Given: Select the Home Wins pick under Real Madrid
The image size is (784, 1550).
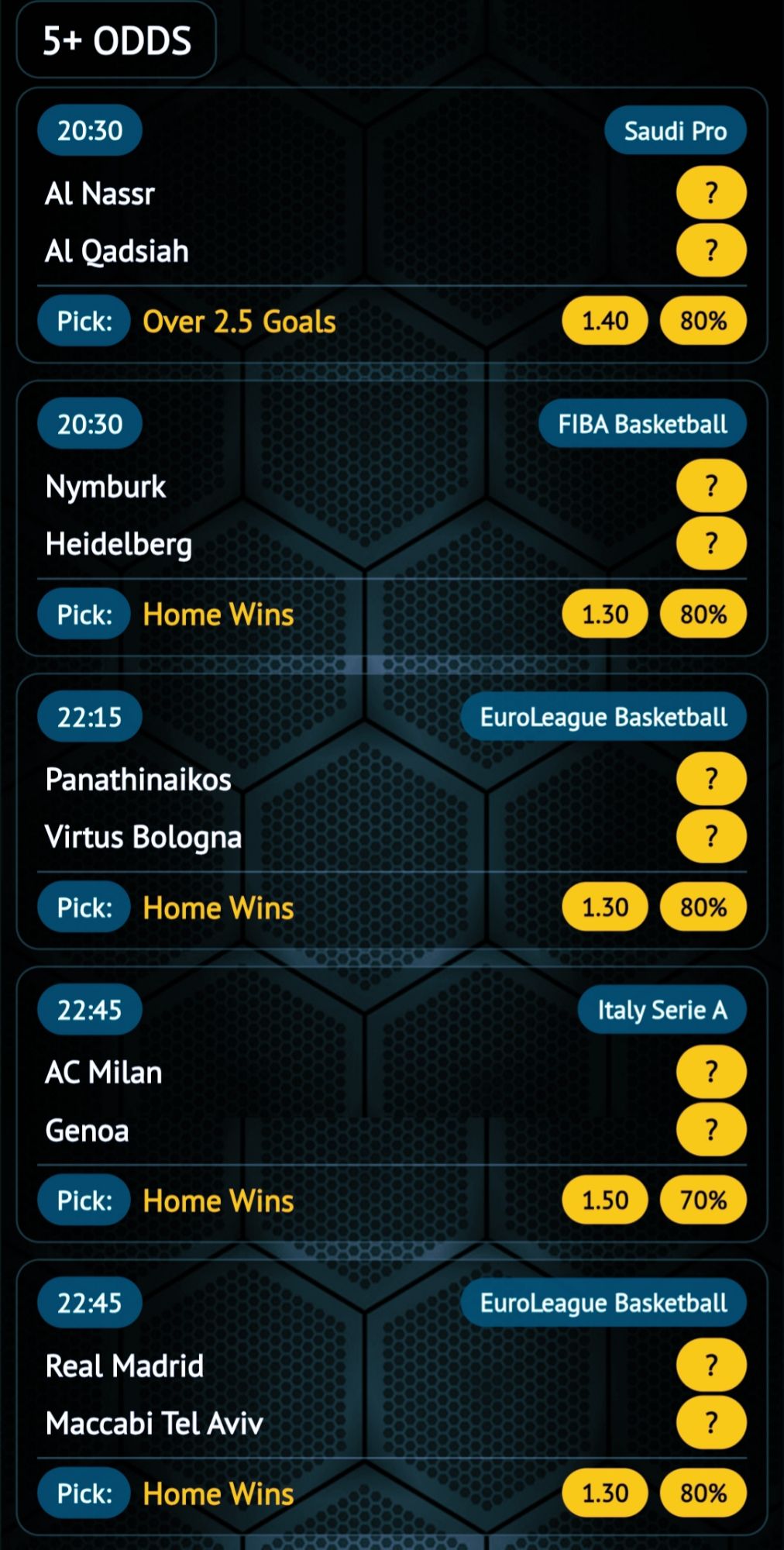Looking at the screenshot, I should (217, 1493).
